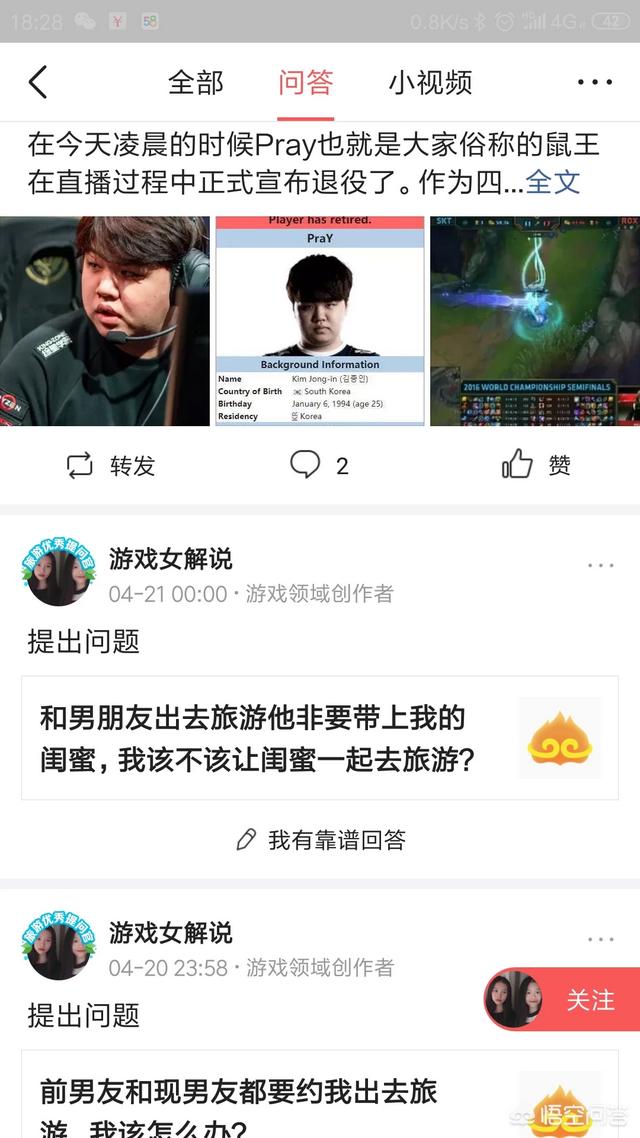The width and height of the screenshot is (640, 1138).
Task: Open more options for 04-20 23:58 post
Action: [x=600, y=940]
